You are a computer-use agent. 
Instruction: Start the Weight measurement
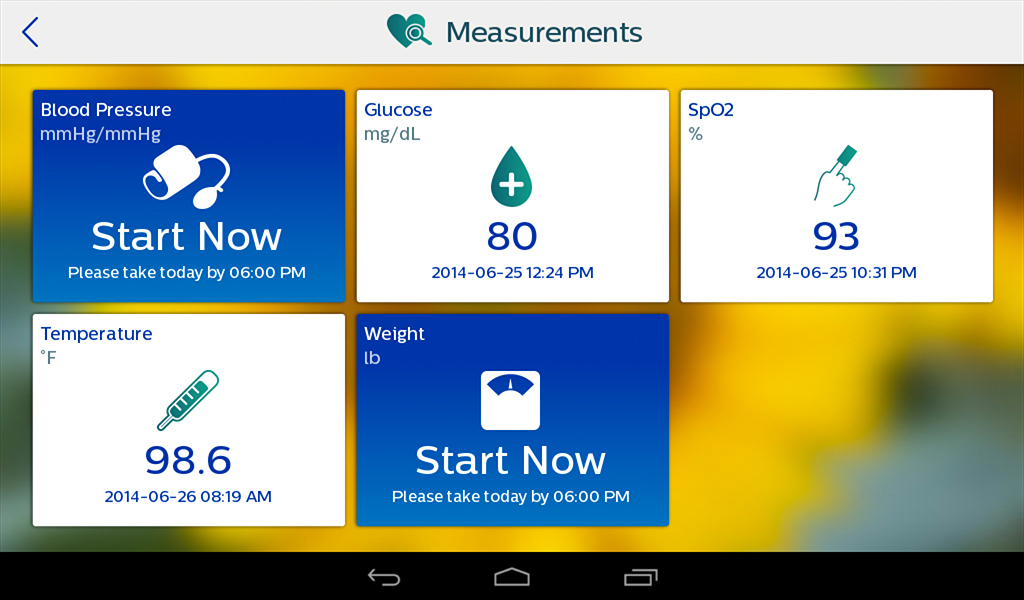(x=512, y=420)
